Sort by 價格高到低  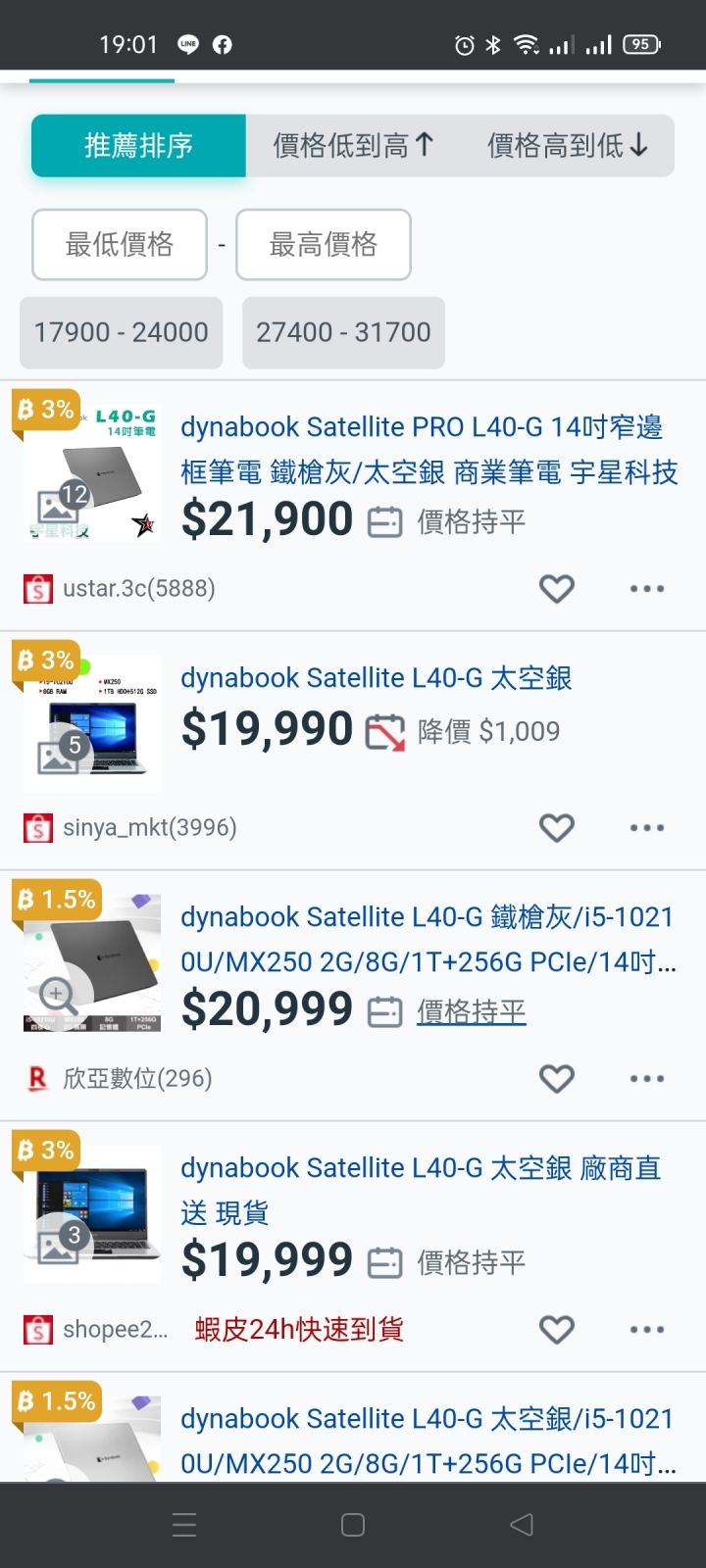[567, 146]
